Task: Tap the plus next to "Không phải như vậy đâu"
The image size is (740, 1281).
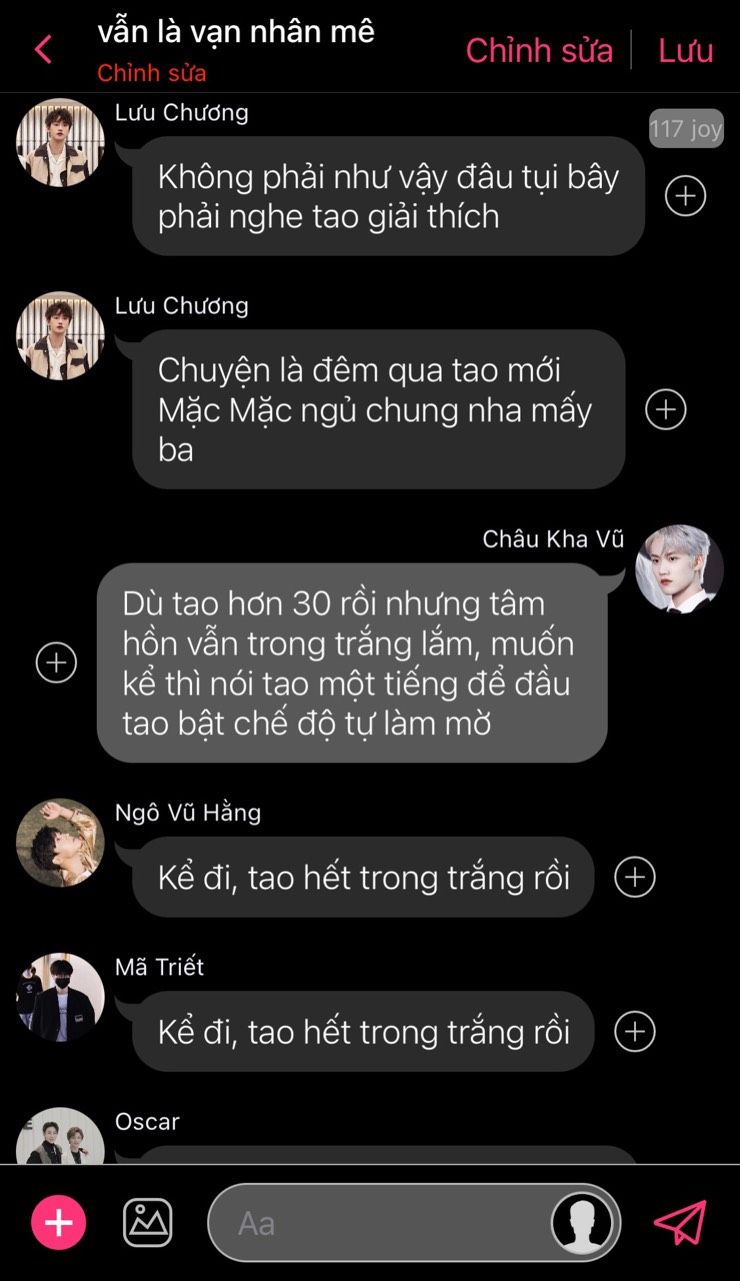Action: (x=686, y=195)
